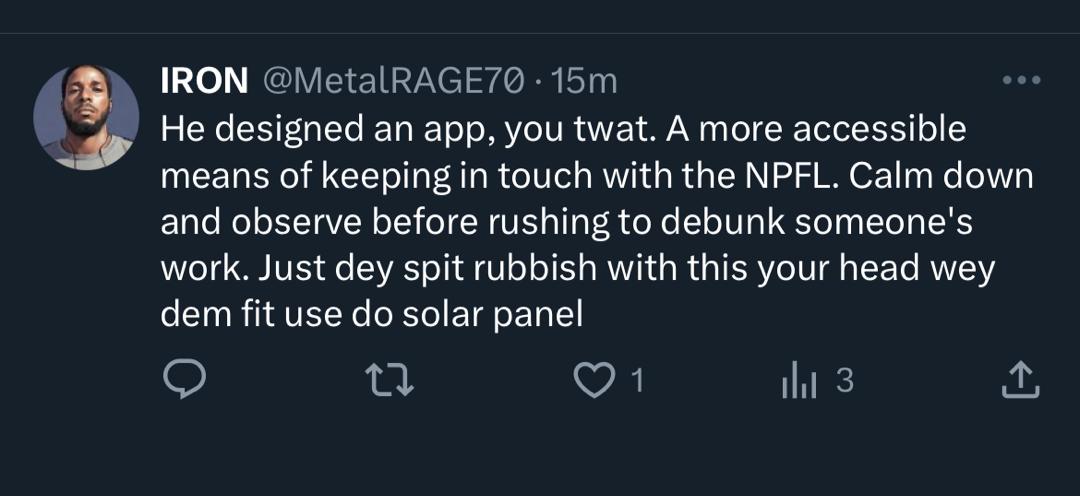Viewport: 1080px width, 496px height.
Task: Open IRON's profile picture
Action: (86, 118)
